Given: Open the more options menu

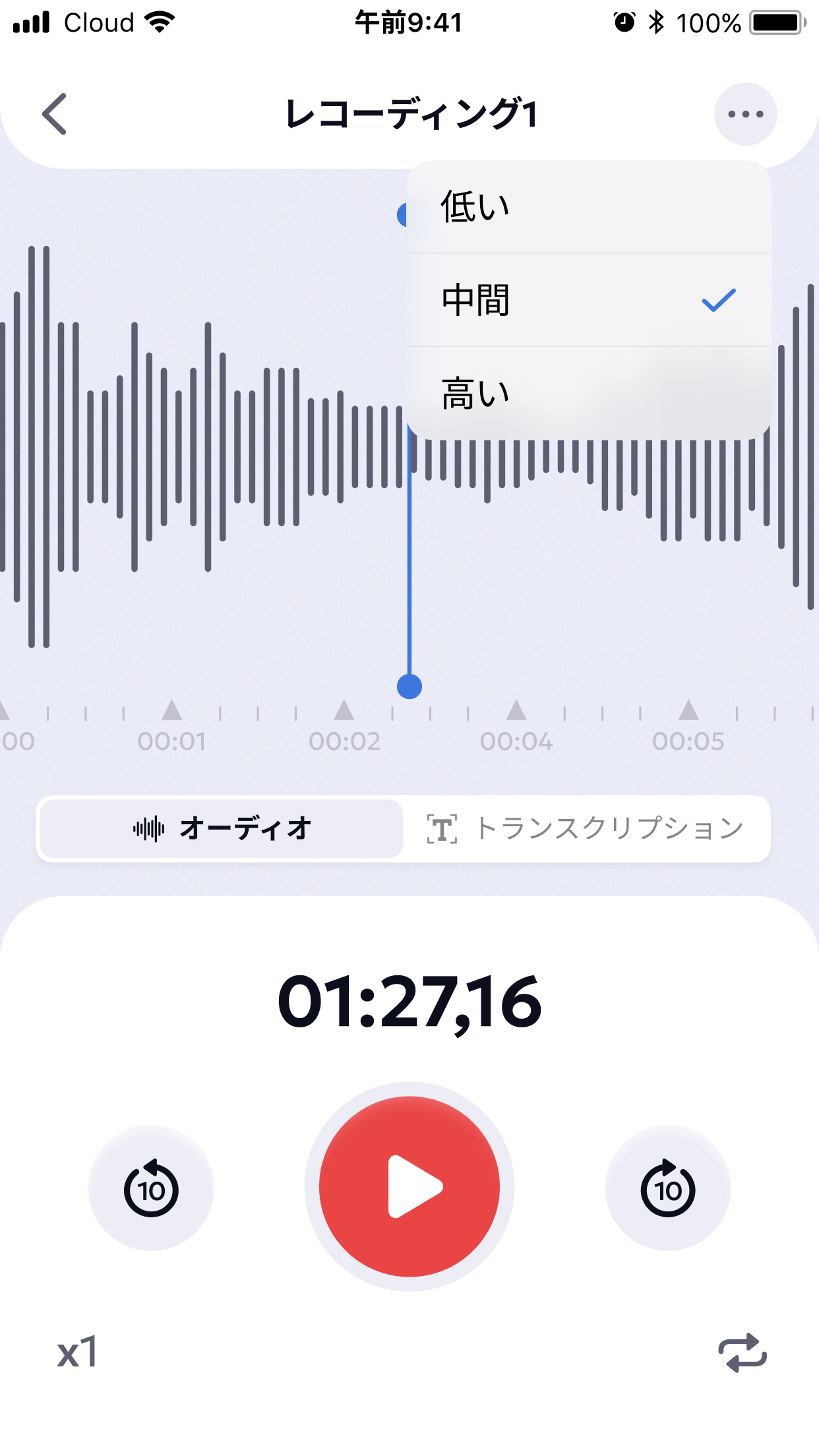Looking at the screenshot, I should 744,113.
